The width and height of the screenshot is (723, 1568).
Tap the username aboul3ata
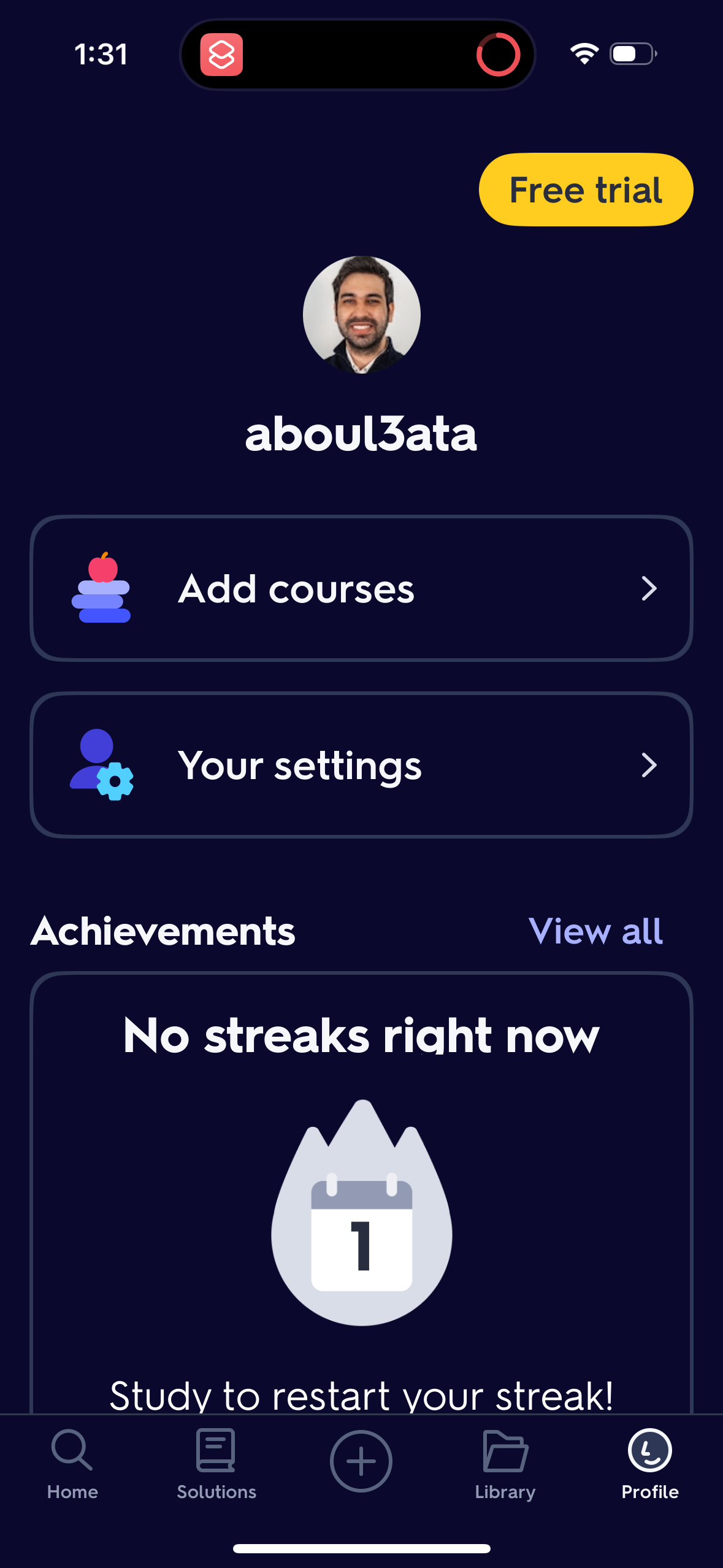(x=361, y=434)
